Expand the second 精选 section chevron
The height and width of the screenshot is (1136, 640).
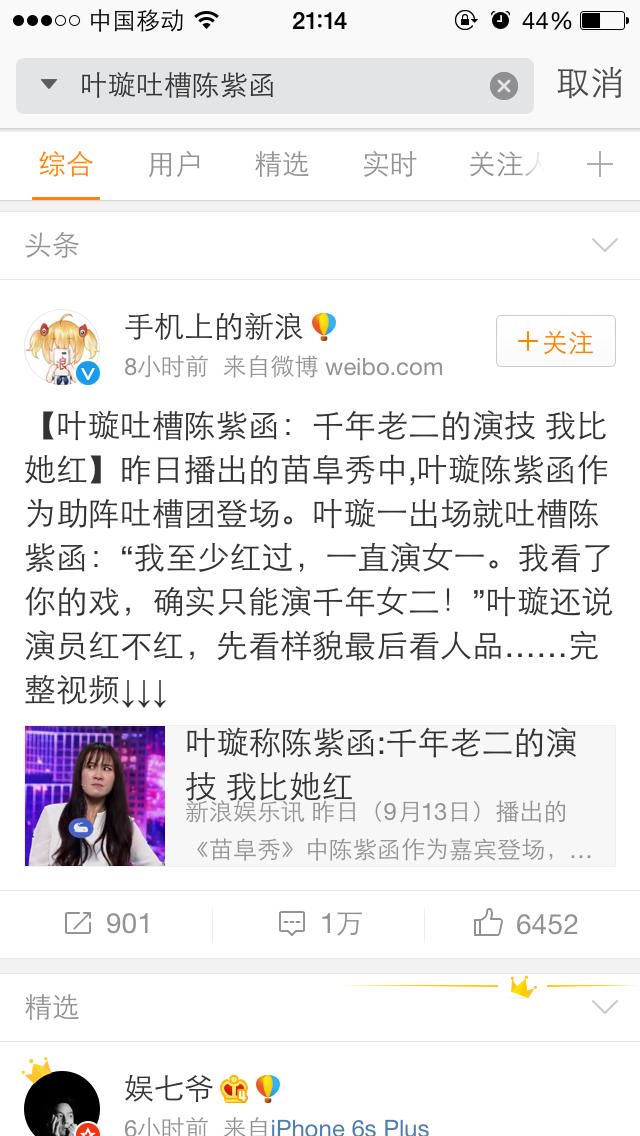(x=604, y=1007)
